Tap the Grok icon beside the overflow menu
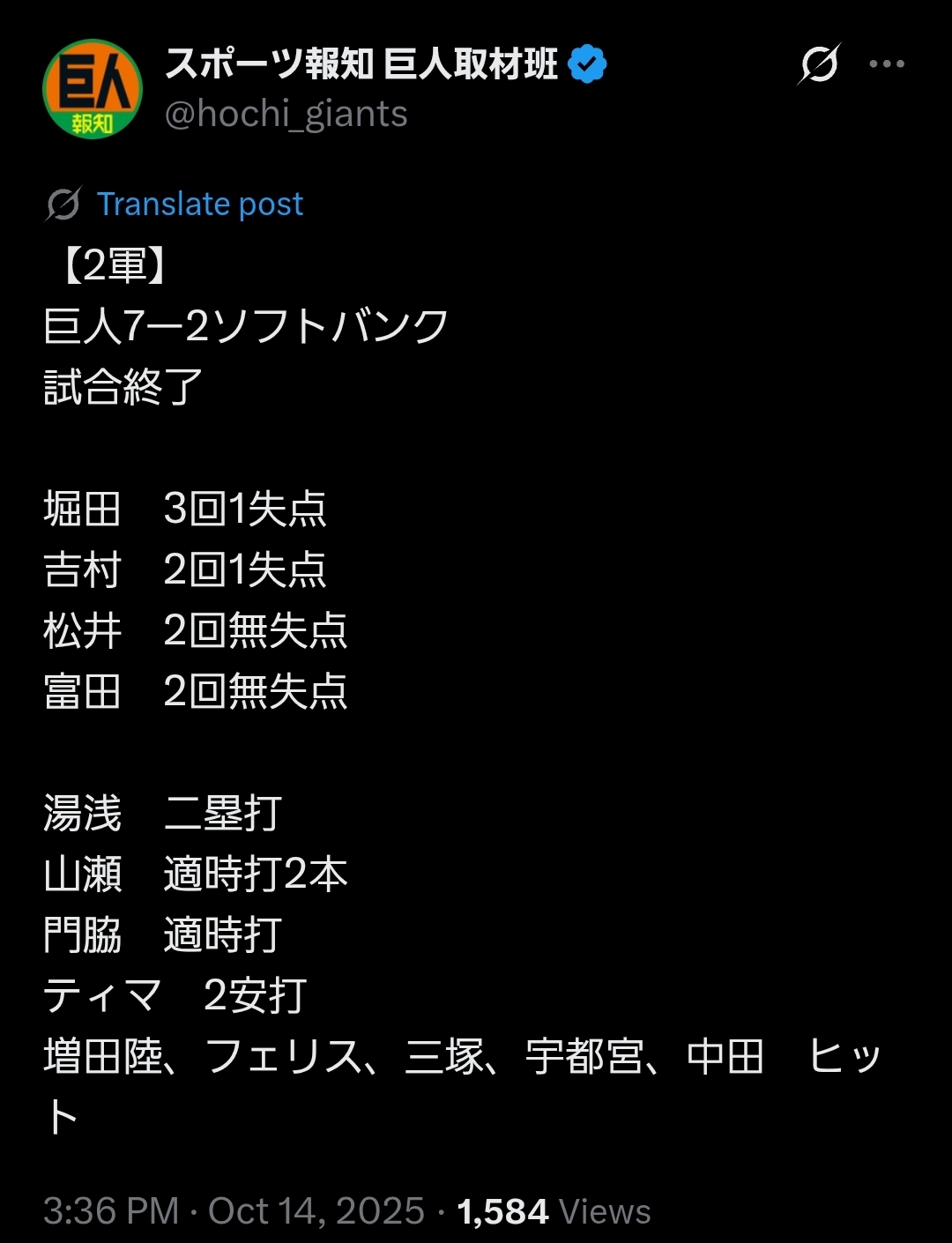Image resolution: width=952 pixels, height=1243 pixels. [820, 64]
